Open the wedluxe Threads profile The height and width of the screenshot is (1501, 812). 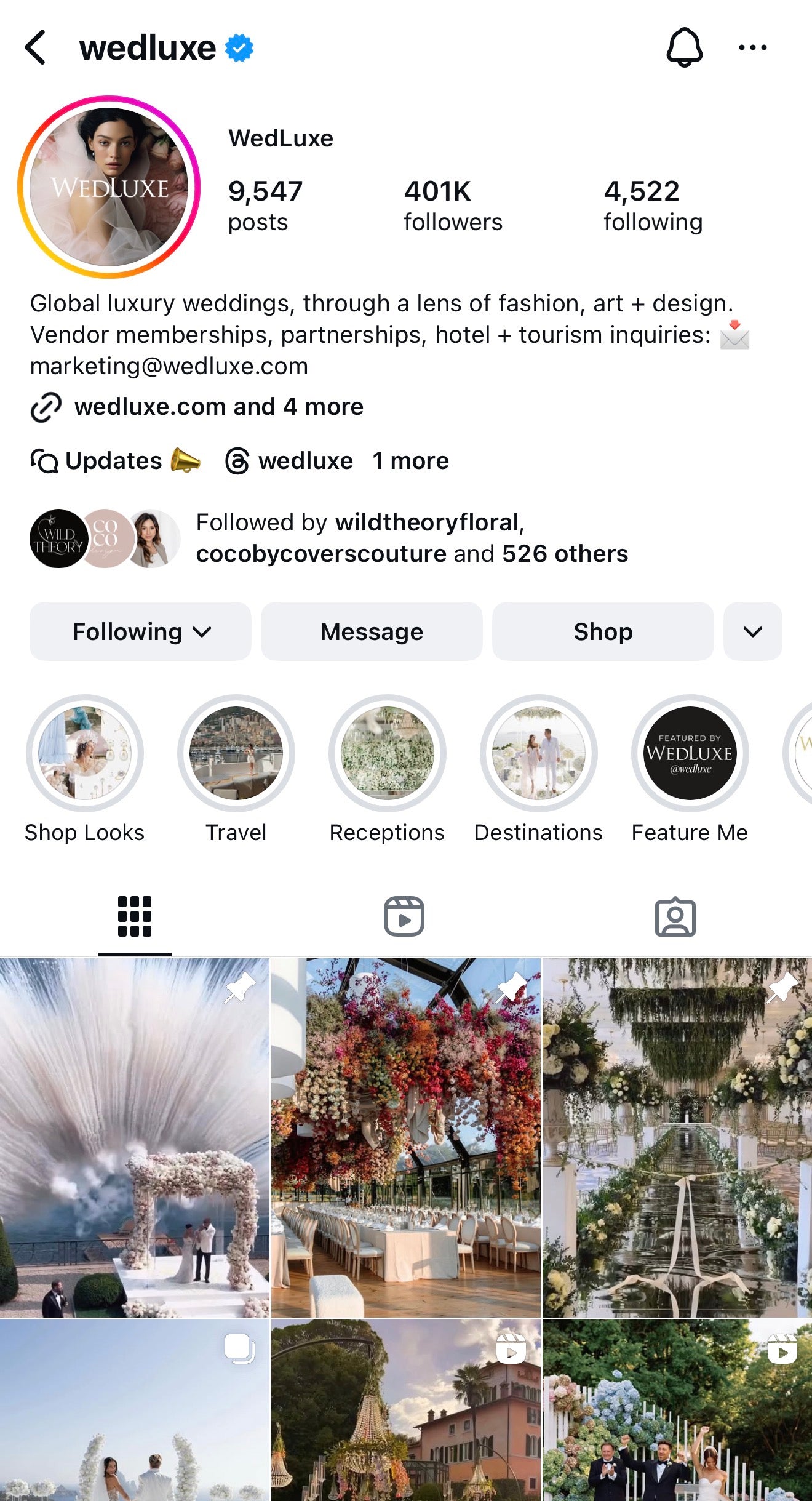[289, 461]
